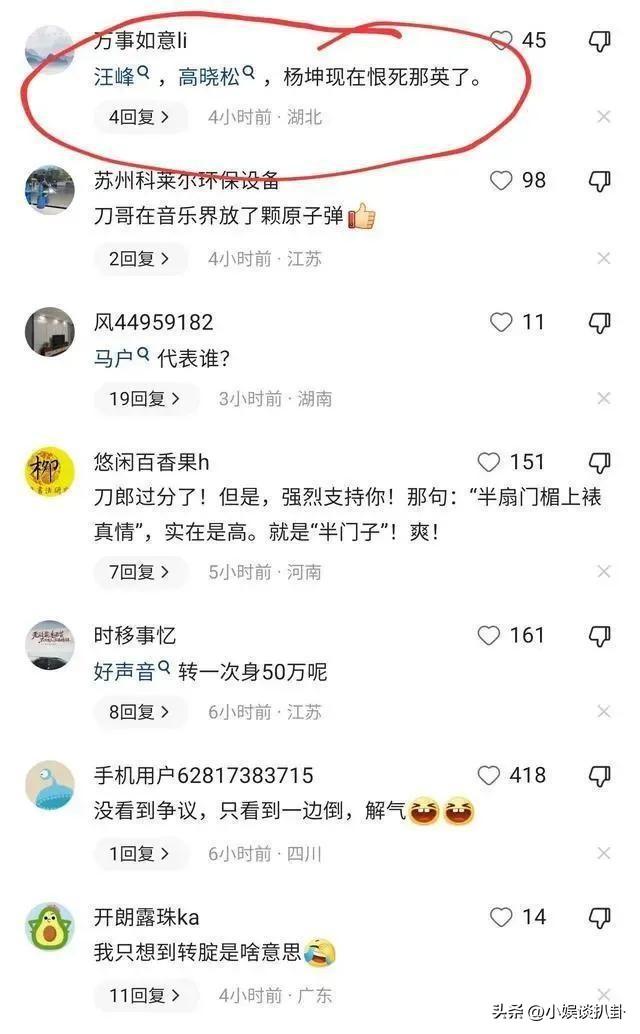The image size is (640, 1034).
Task: Tap the 马户 search link
Action: tap(121, 358)
